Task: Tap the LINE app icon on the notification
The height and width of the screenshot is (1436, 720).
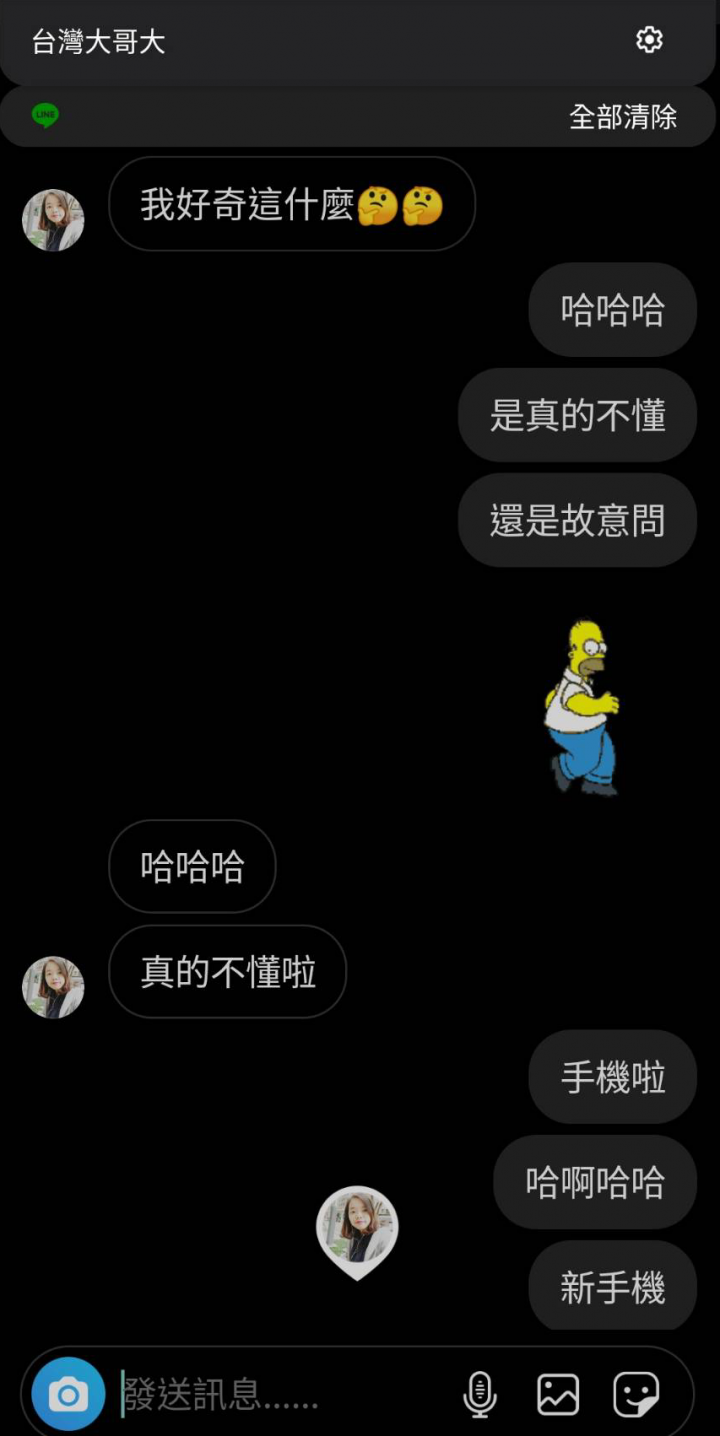Action: (x=44, y=116)
